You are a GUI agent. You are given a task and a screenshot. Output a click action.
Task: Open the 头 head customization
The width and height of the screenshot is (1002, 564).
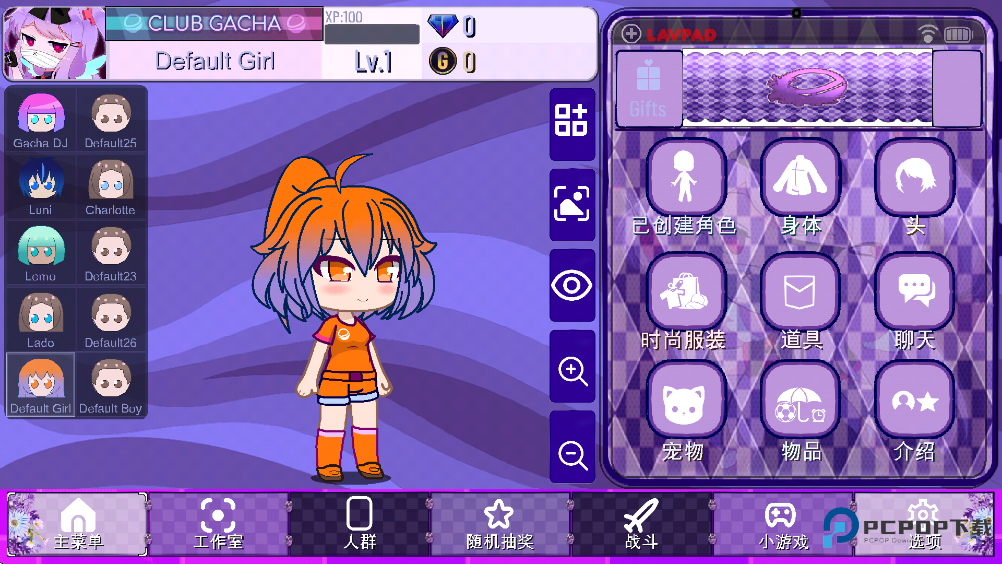point(914,178)
